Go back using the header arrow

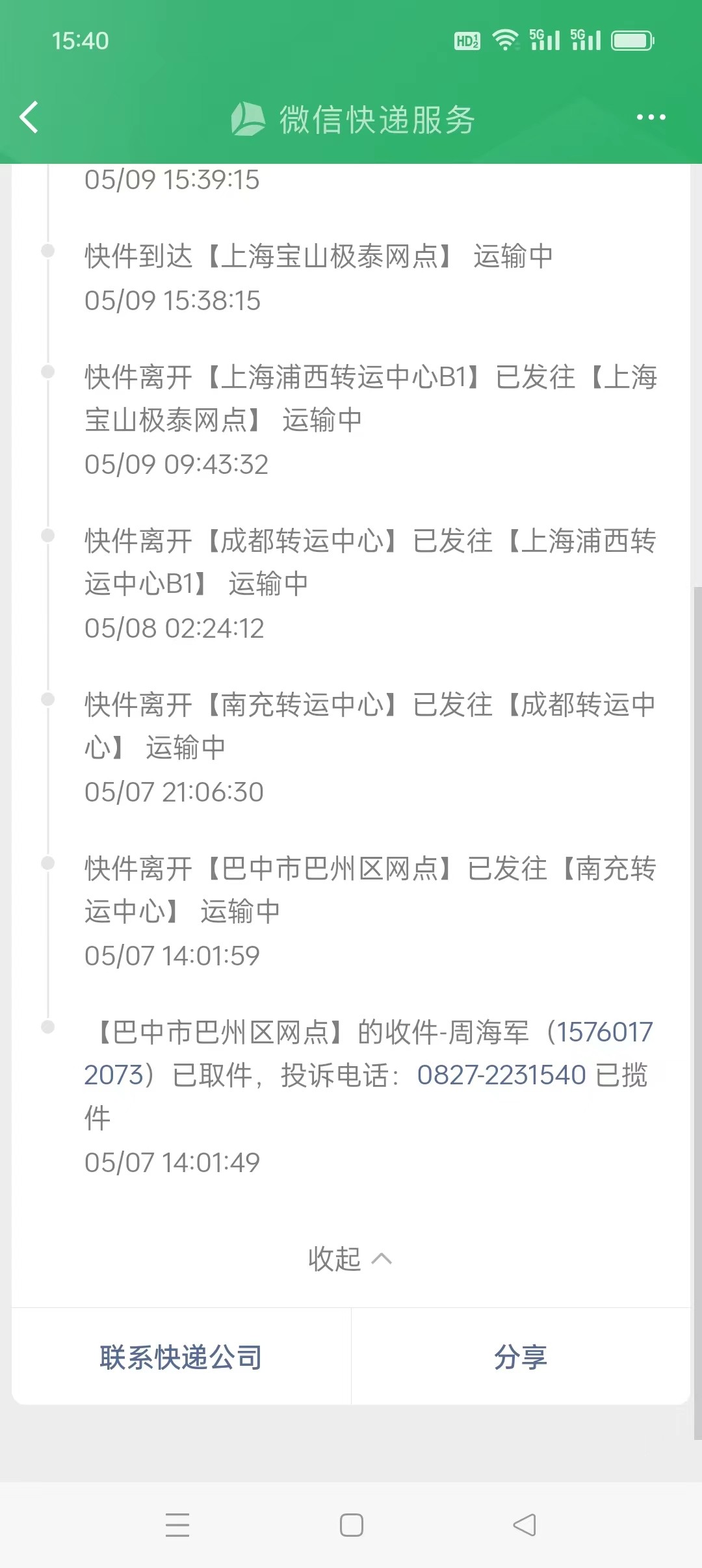tap(30, 118)
